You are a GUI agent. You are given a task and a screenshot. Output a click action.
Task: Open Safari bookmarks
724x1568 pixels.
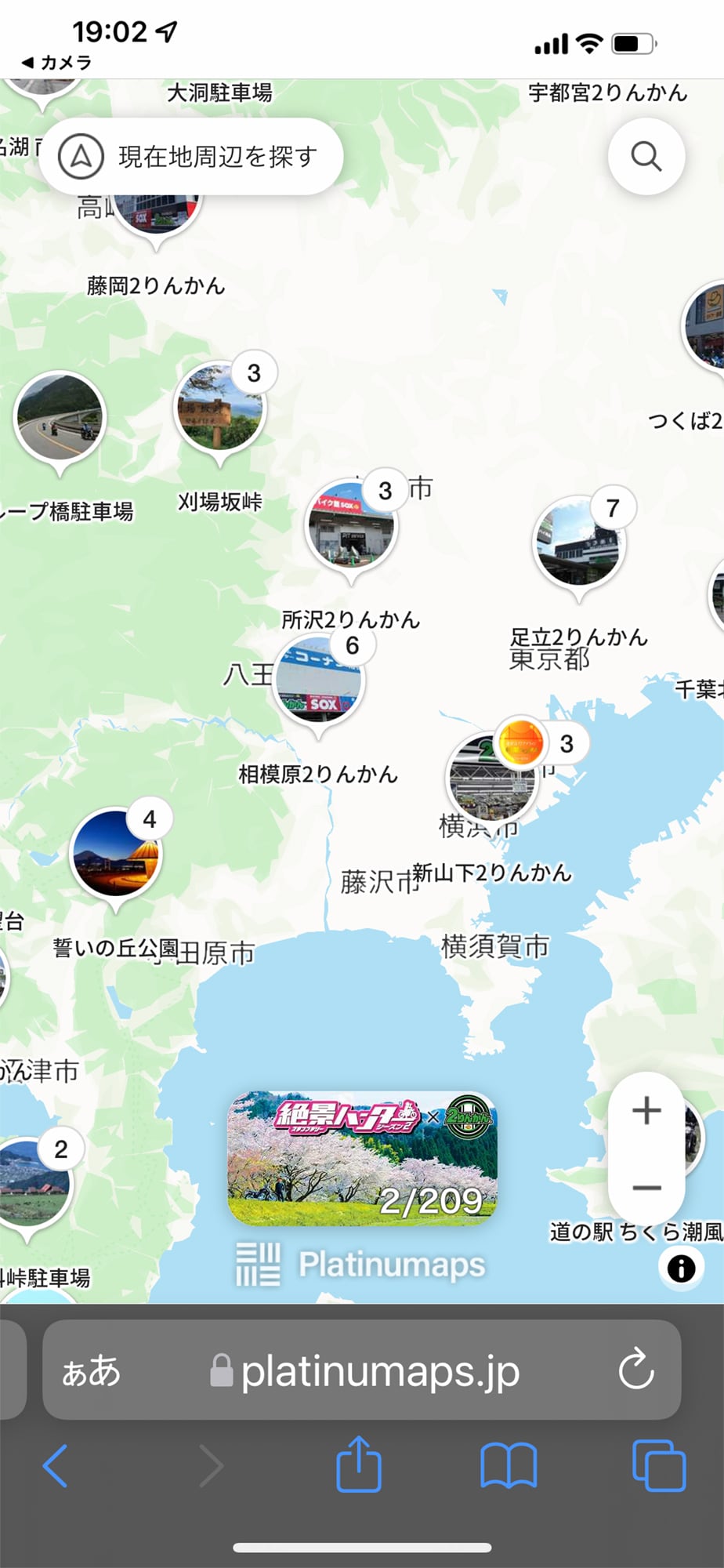pos(509,1465)
